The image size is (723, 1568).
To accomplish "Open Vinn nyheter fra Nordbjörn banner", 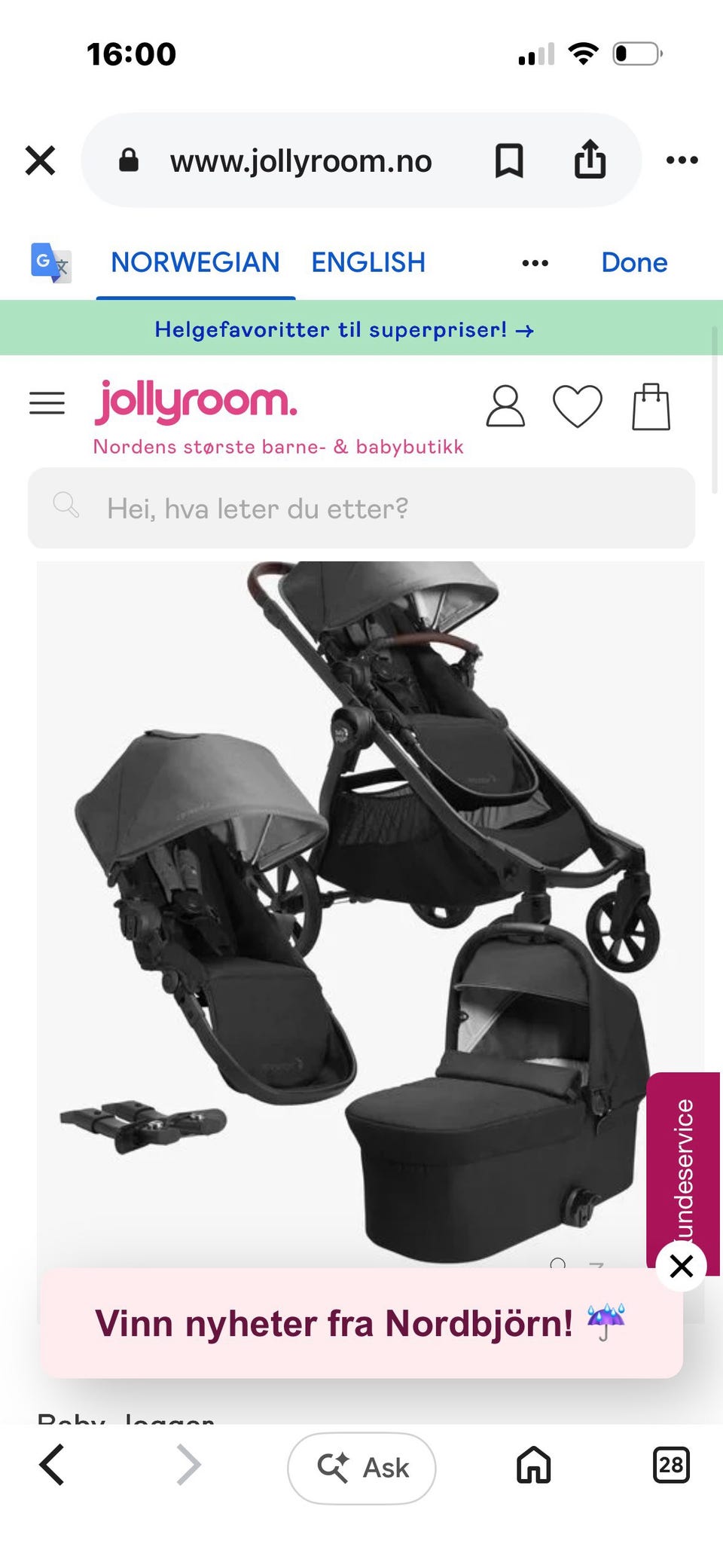I will (x=361, y=1324).
